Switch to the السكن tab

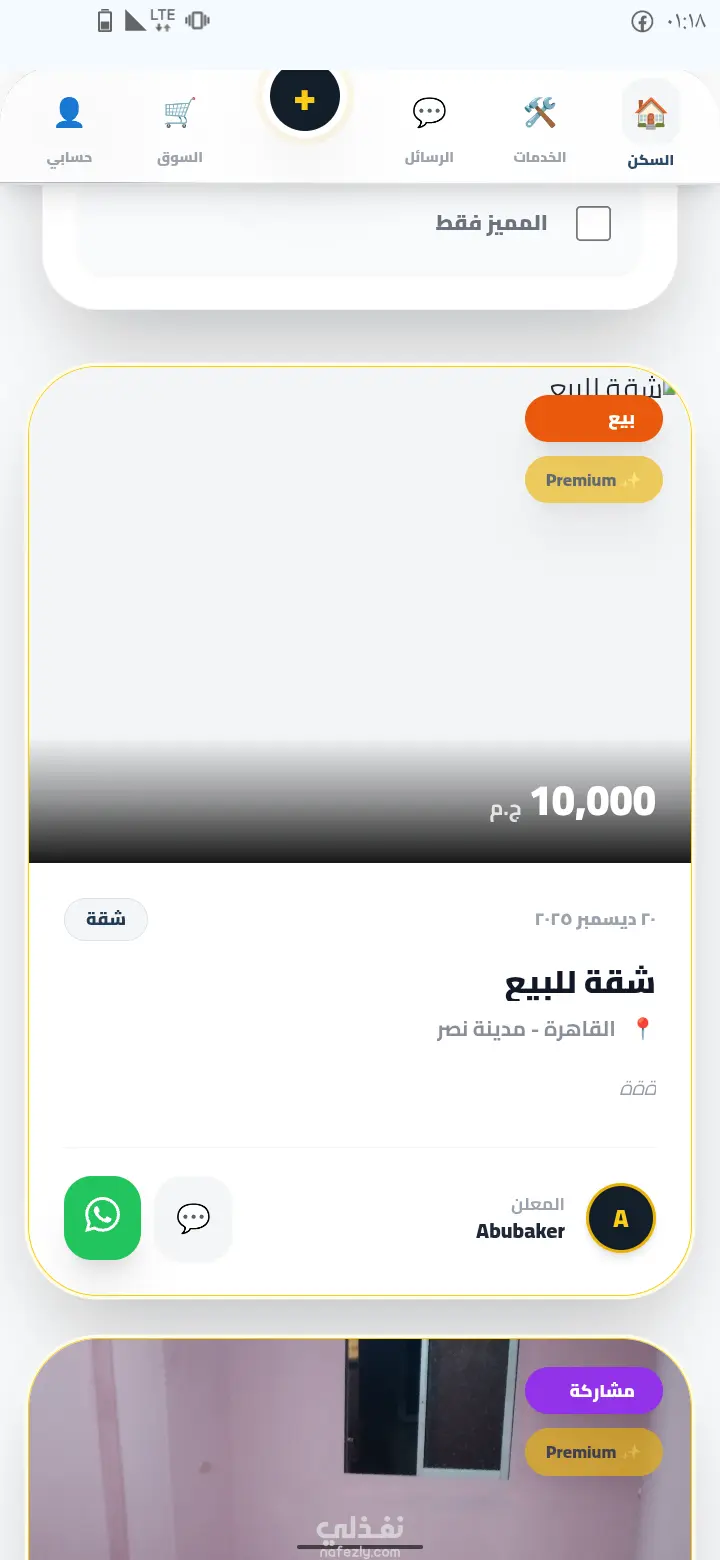(x=650, y=130)
